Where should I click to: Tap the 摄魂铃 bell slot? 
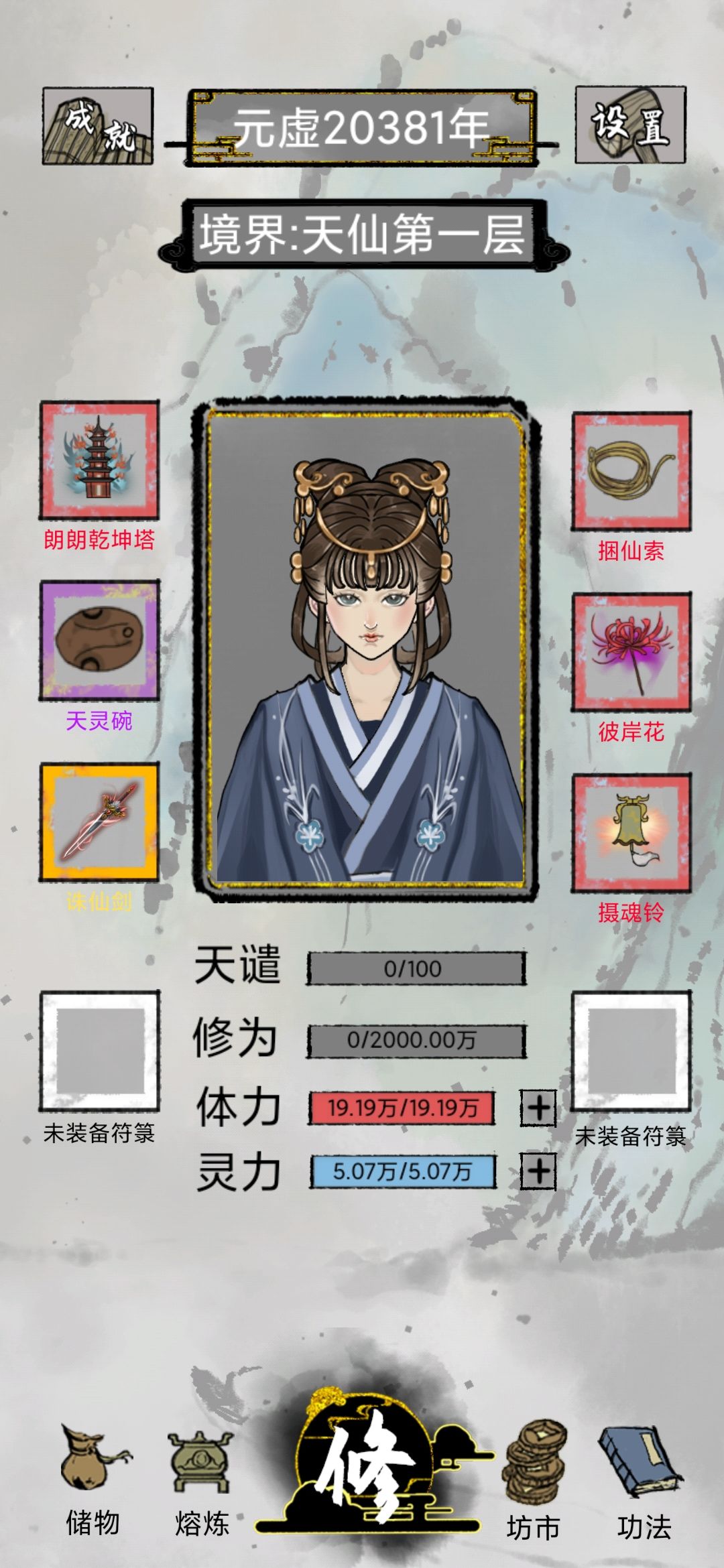pyautogui.click(x=631, y=833)
